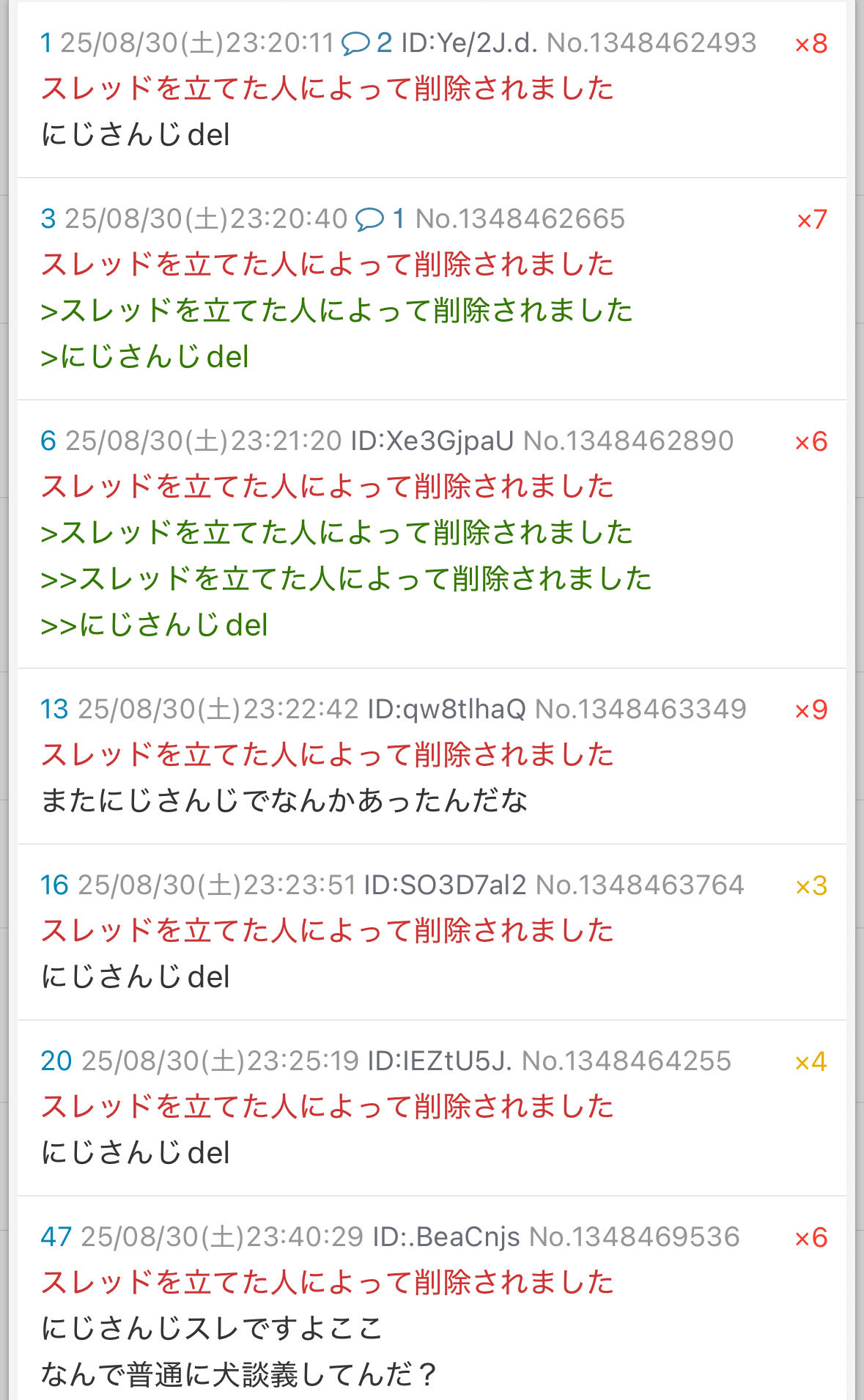Tap the ×6 count on post 47

click(x=811, y=1238)
